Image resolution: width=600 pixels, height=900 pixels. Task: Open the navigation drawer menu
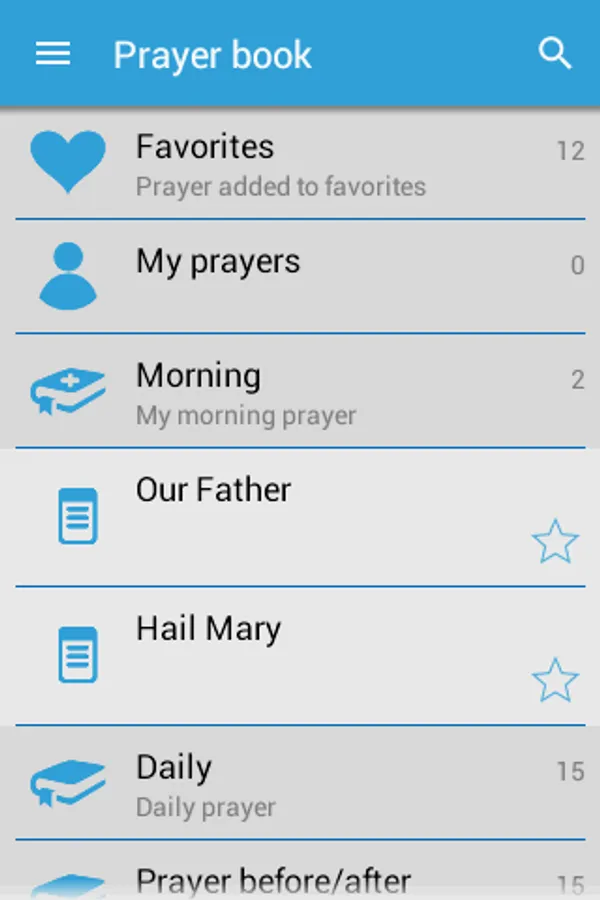(x=53, y=54)
